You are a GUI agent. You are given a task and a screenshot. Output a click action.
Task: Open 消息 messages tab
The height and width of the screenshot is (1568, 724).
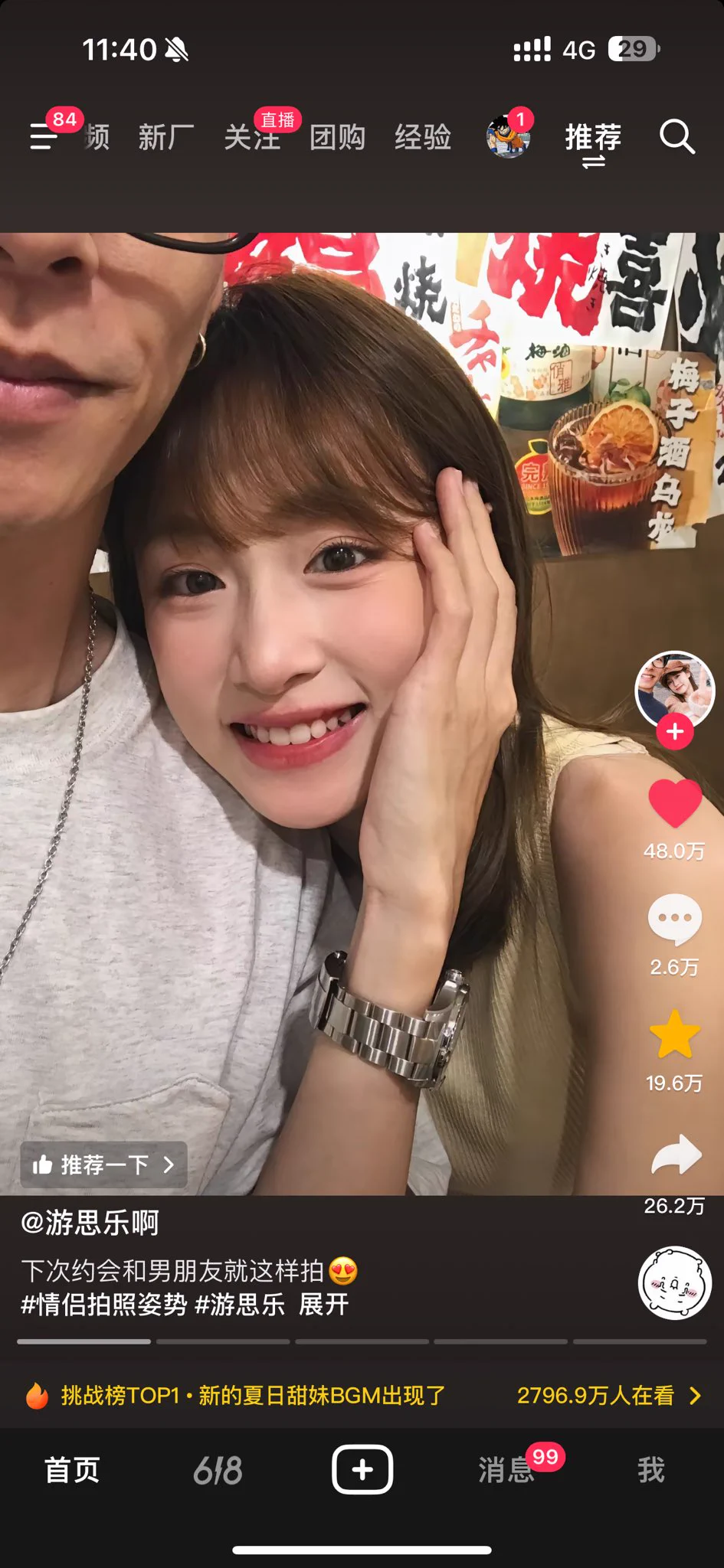[506, 1470]
